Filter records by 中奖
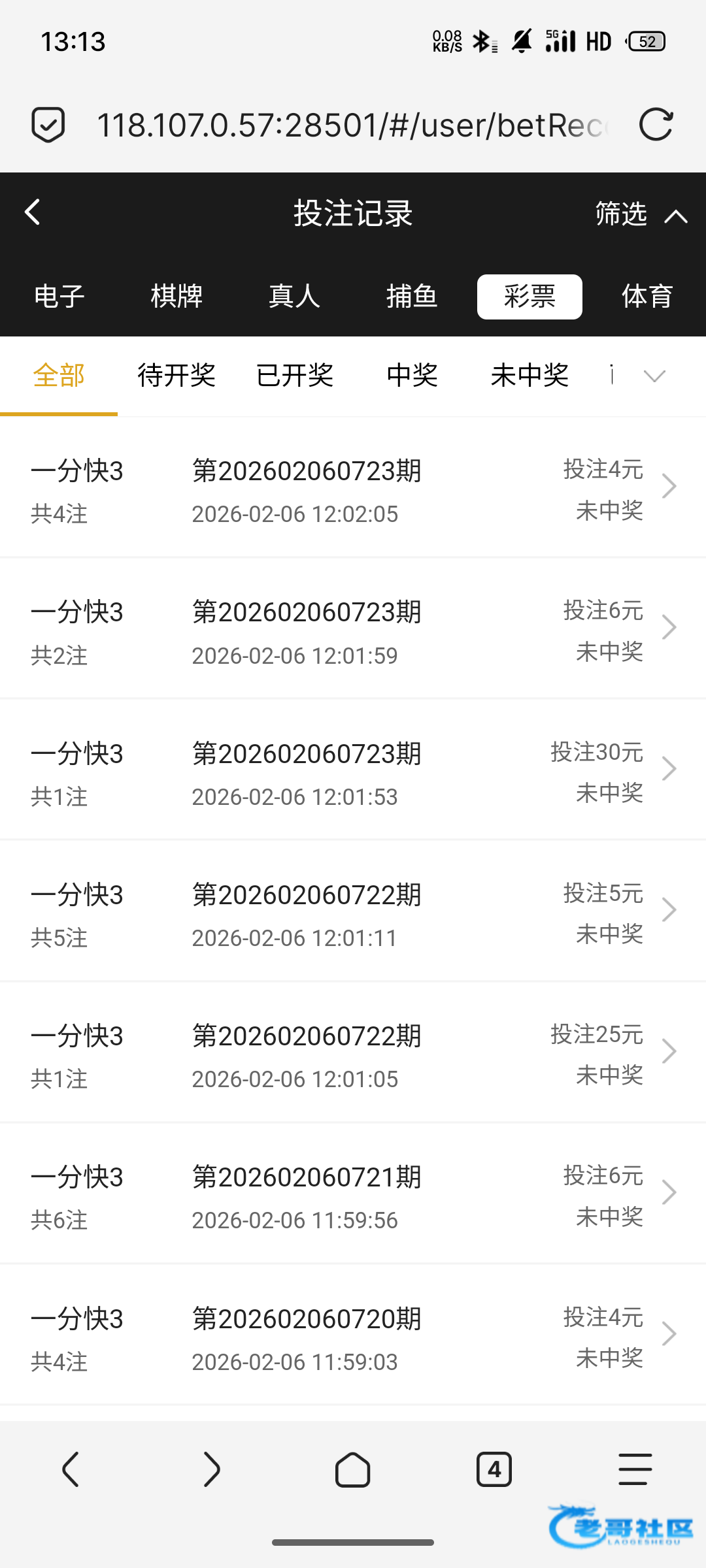This screenshot has height=1568, width=706. 412,376
